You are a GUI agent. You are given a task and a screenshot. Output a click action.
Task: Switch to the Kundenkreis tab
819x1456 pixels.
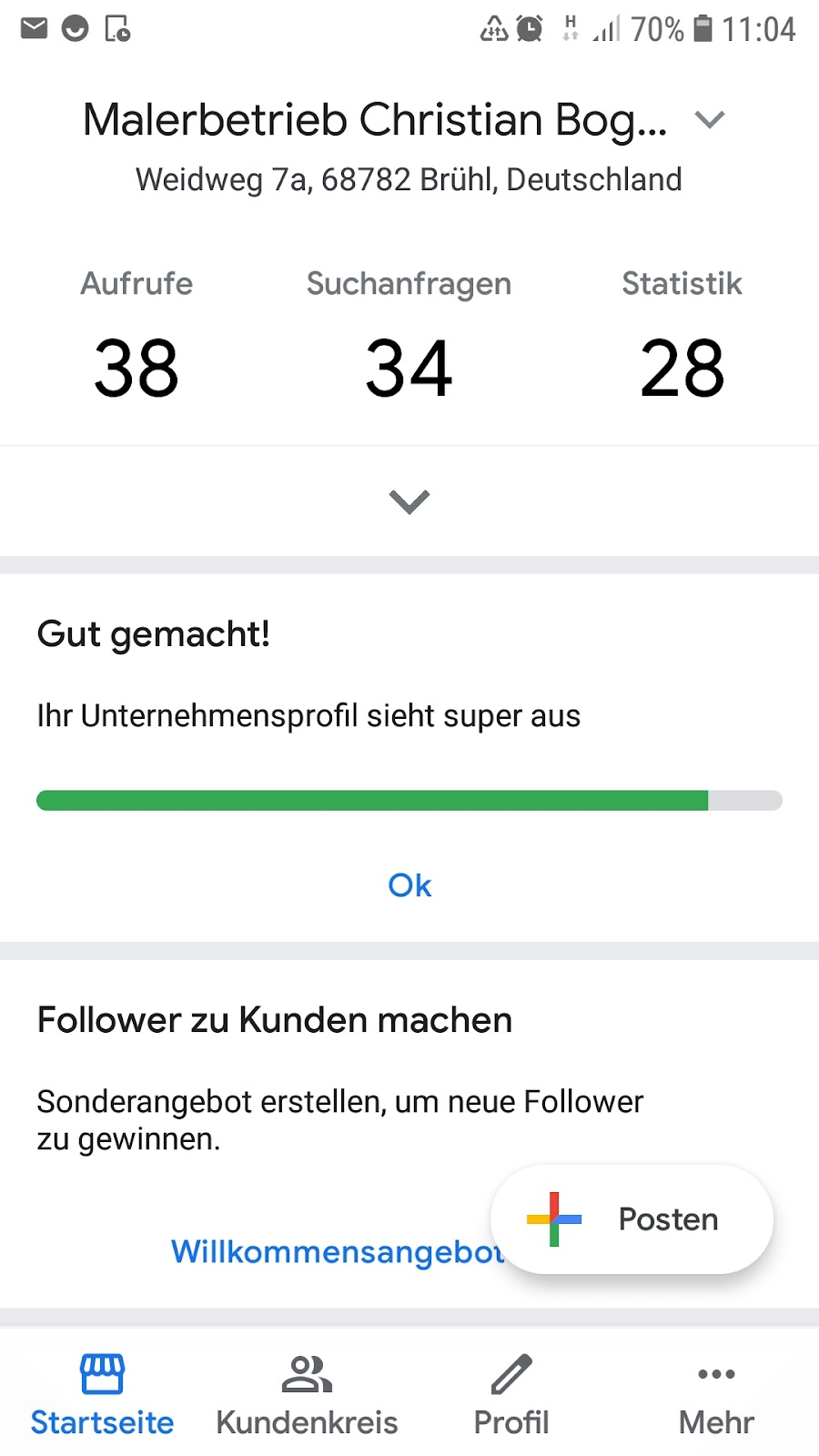307,1394
